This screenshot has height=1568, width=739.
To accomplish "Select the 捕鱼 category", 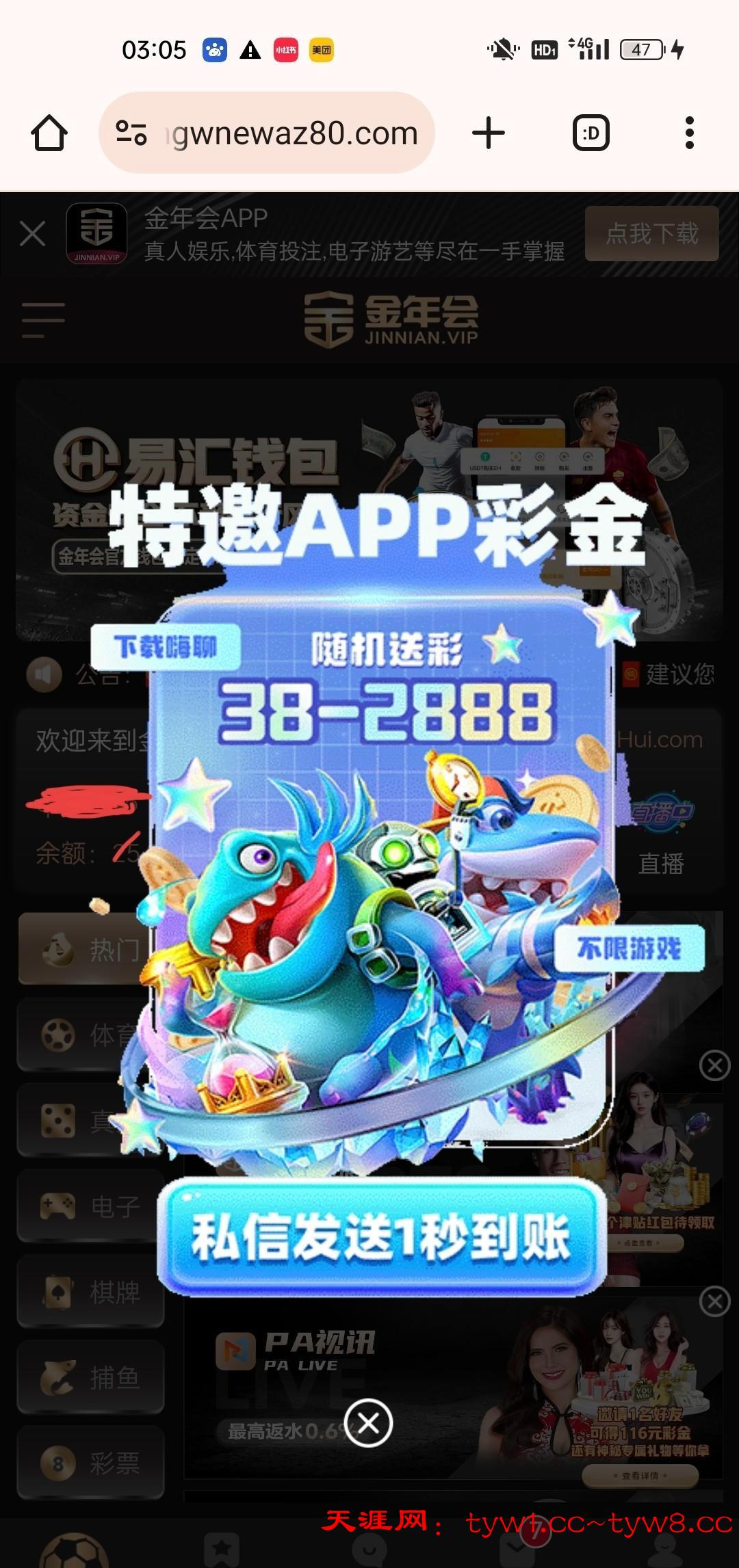I will click(x=90, y=1377).
